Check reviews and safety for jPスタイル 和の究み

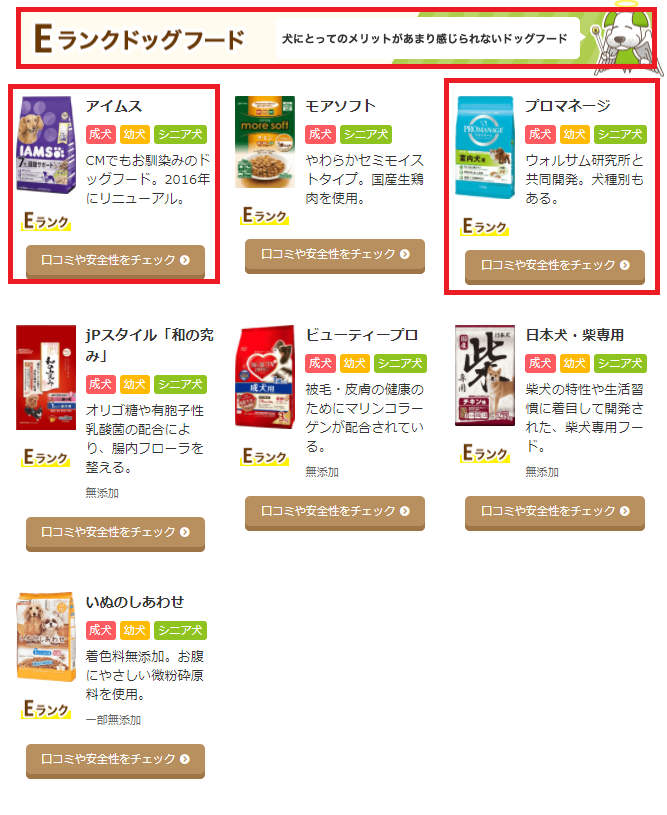pos(115,532)
